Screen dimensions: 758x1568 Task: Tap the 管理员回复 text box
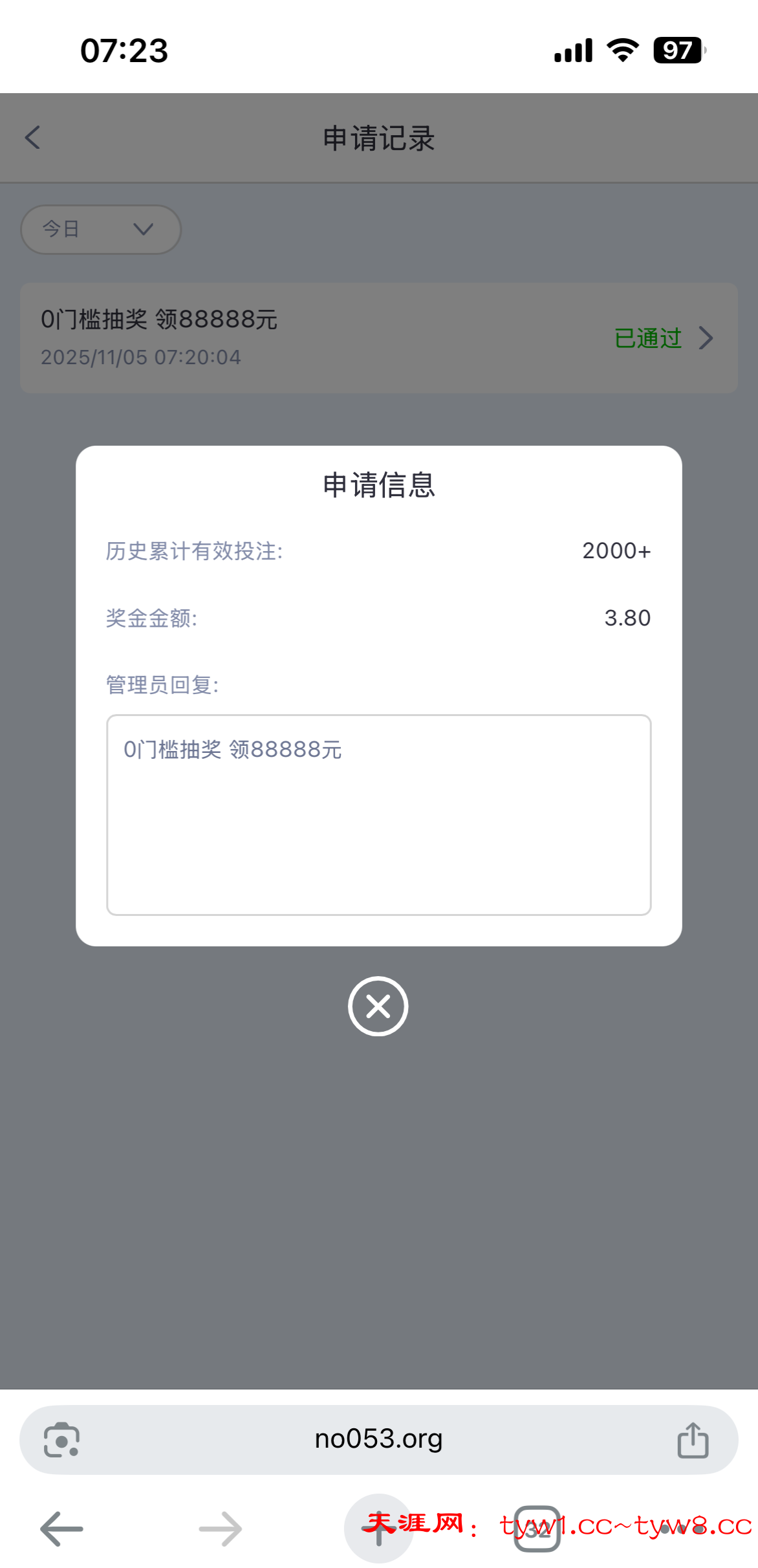click(x=378, y=814)
